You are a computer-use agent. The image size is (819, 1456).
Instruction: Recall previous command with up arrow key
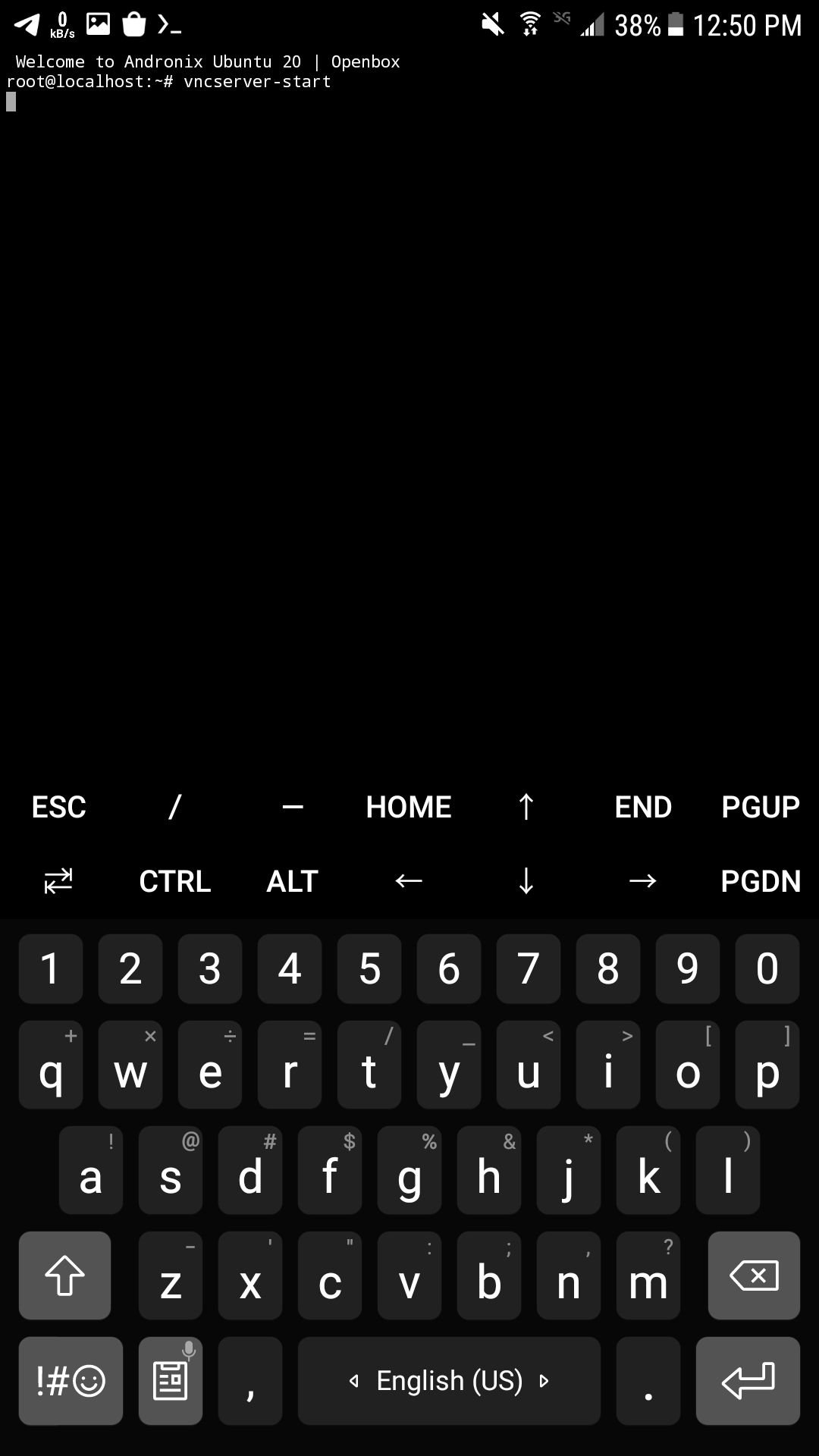(x=526, y=807)
